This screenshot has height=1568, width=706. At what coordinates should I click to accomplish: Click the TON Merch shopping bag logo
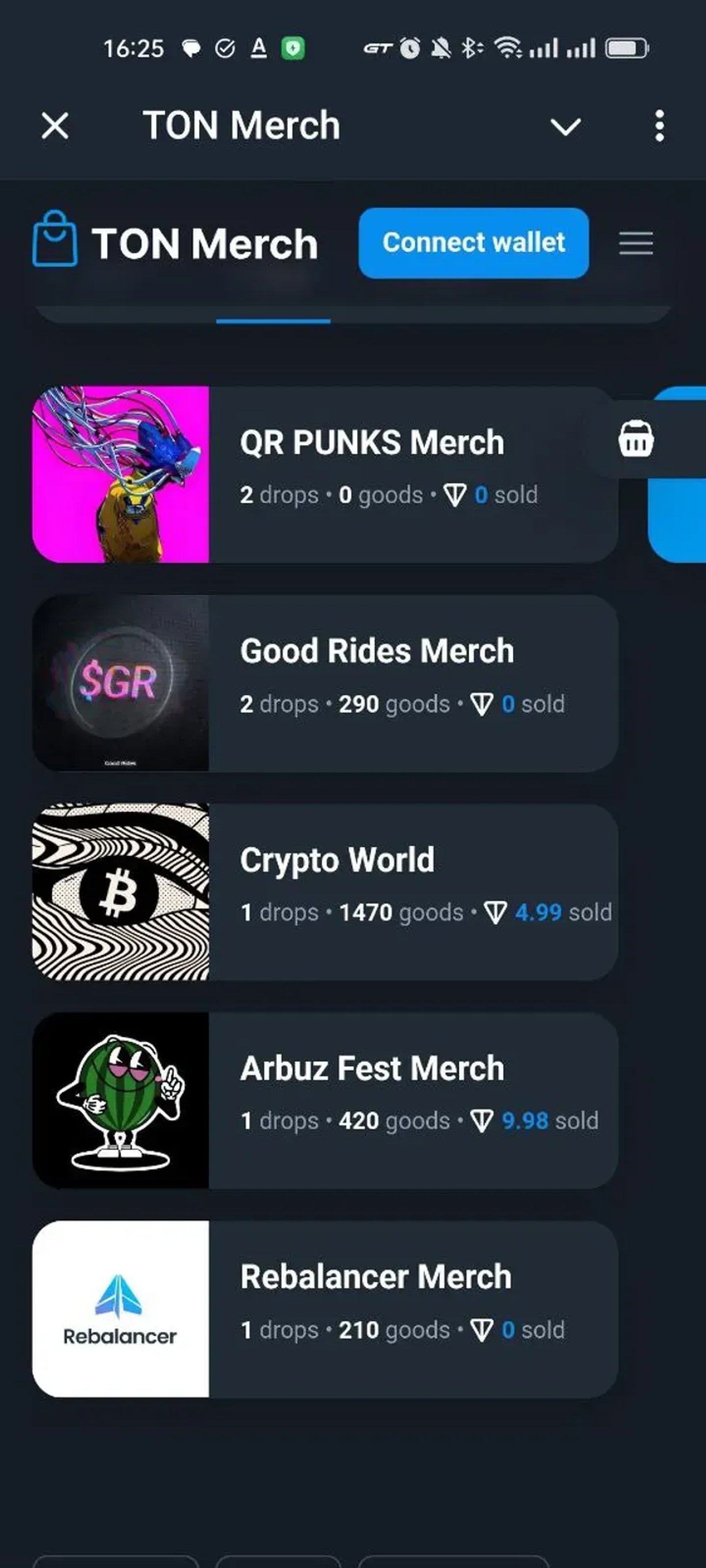point(55,242)
